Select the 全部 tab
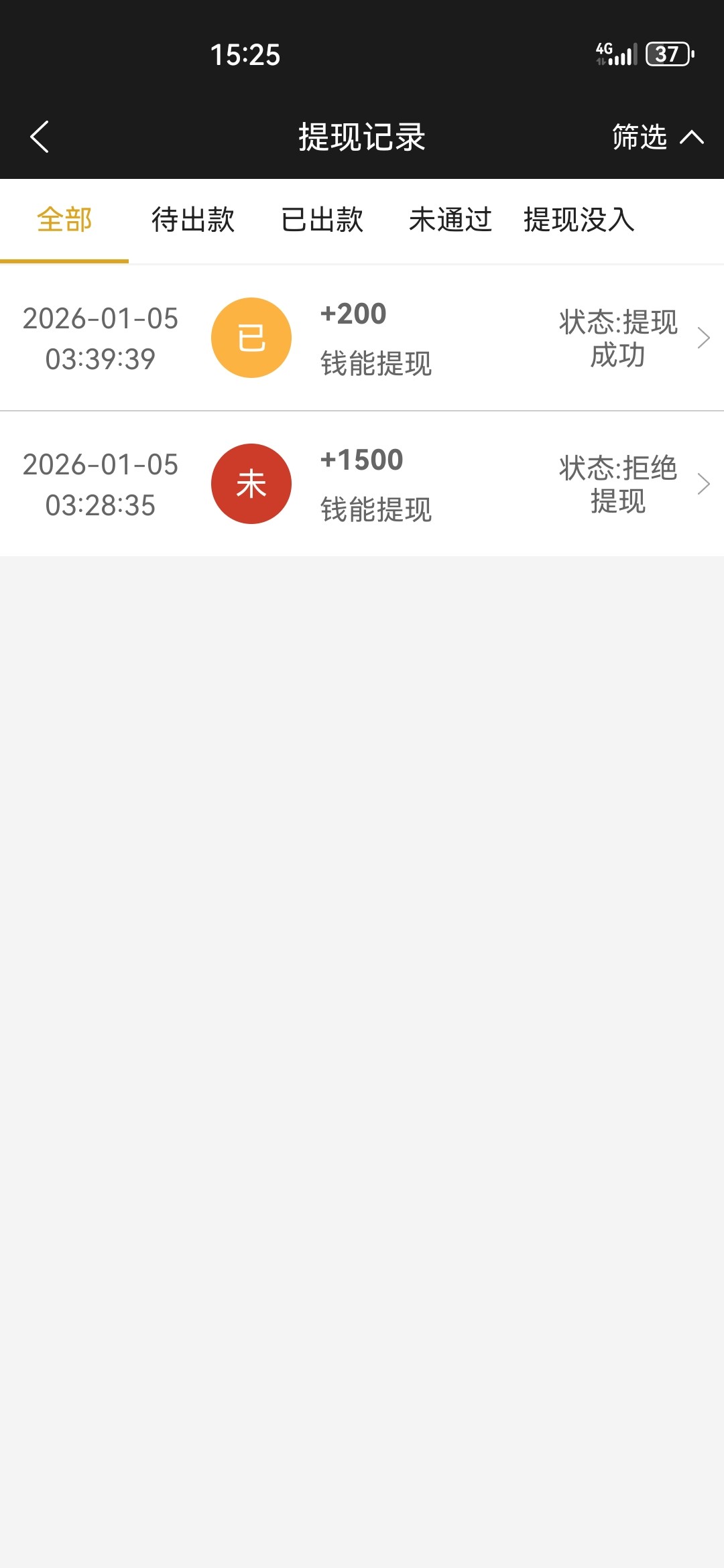 coord(64,220)
